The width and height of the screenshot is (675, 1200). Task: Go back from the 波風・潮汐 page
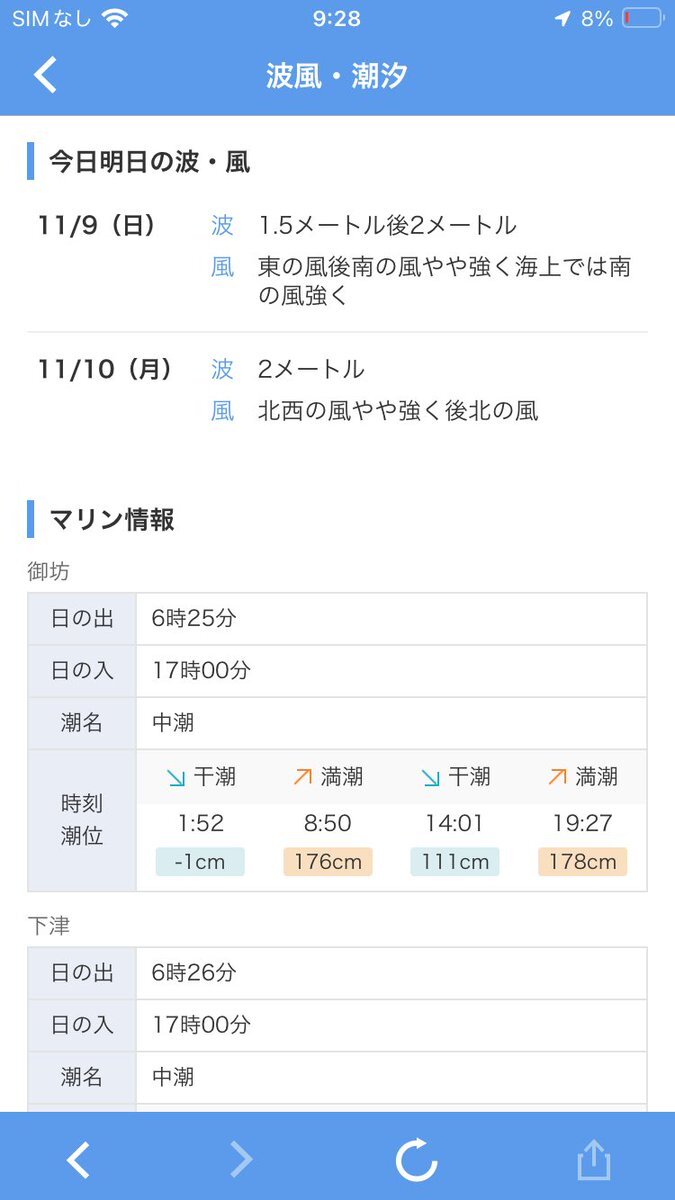point(45,76)
